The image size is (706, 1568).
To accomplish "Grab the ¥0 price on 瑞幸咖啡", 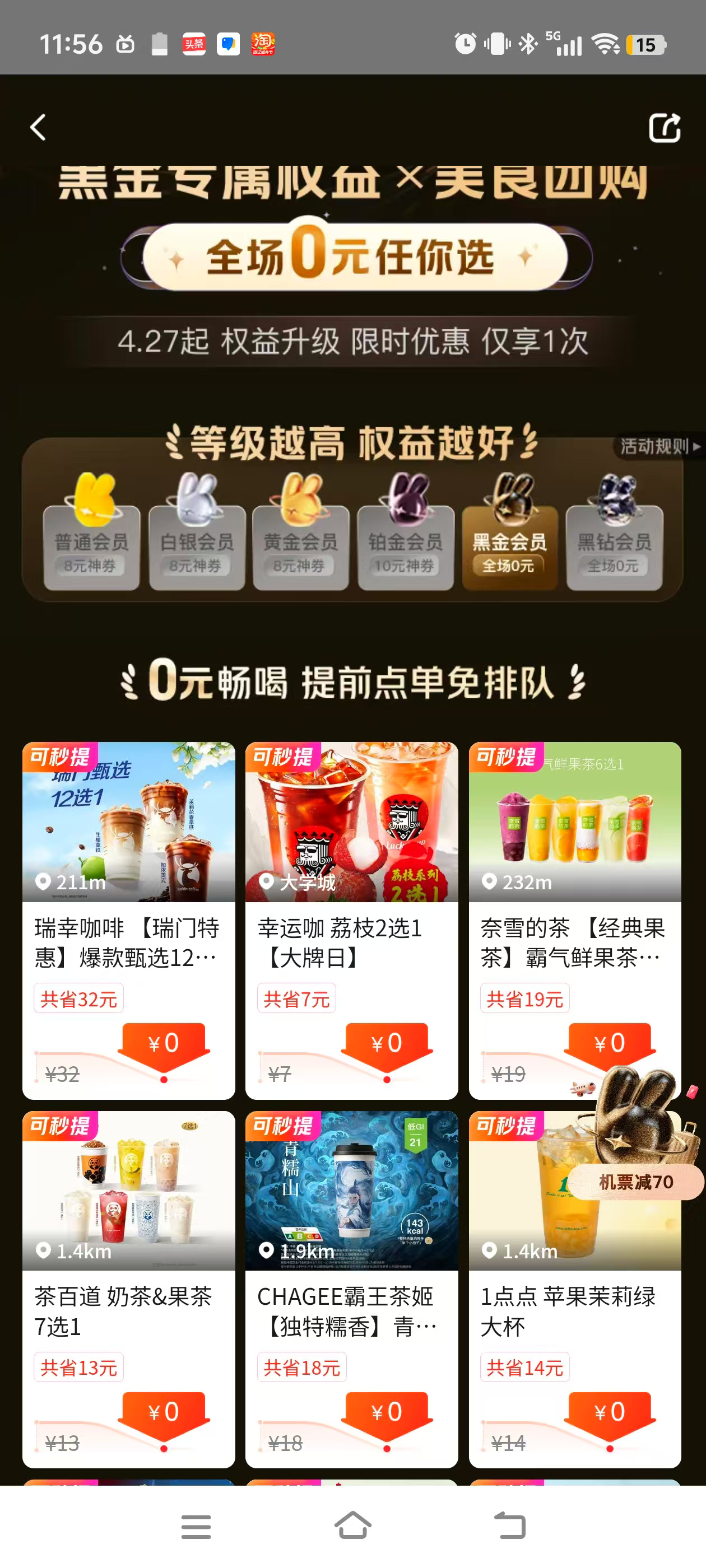I will tap(164, 1044).
